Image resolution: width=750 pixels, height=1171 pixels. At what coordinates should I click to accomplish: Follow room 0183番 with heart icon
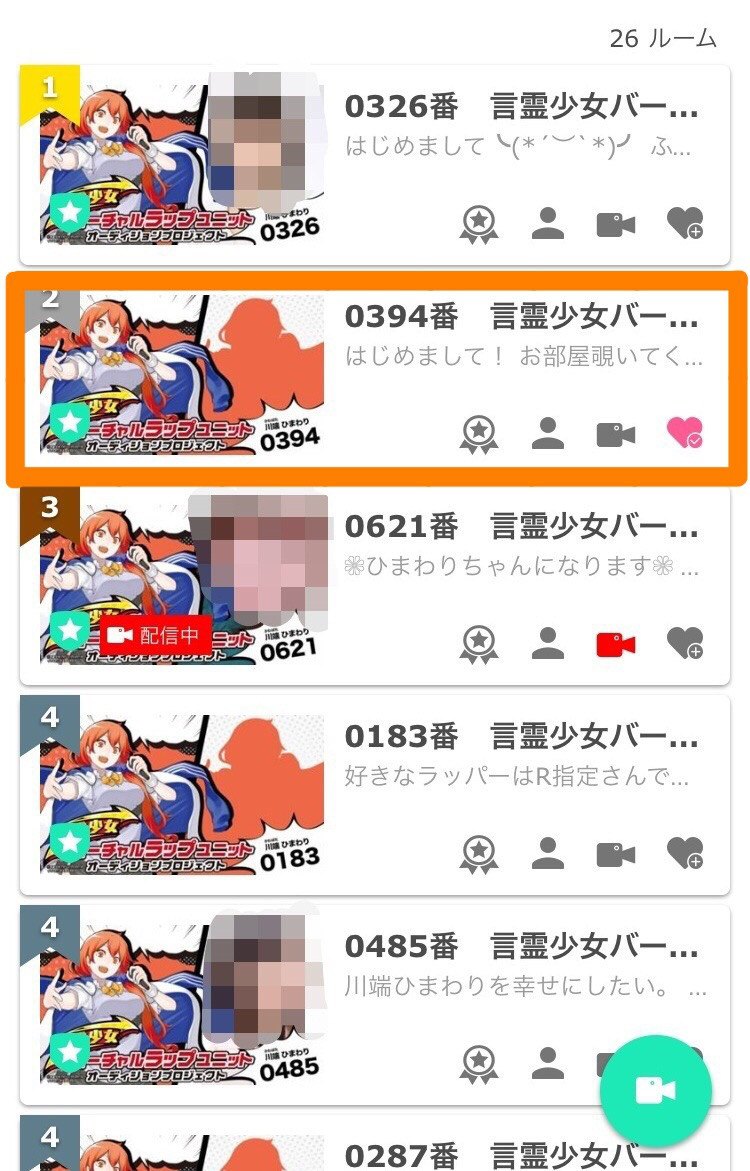click(x=685, y=853)
